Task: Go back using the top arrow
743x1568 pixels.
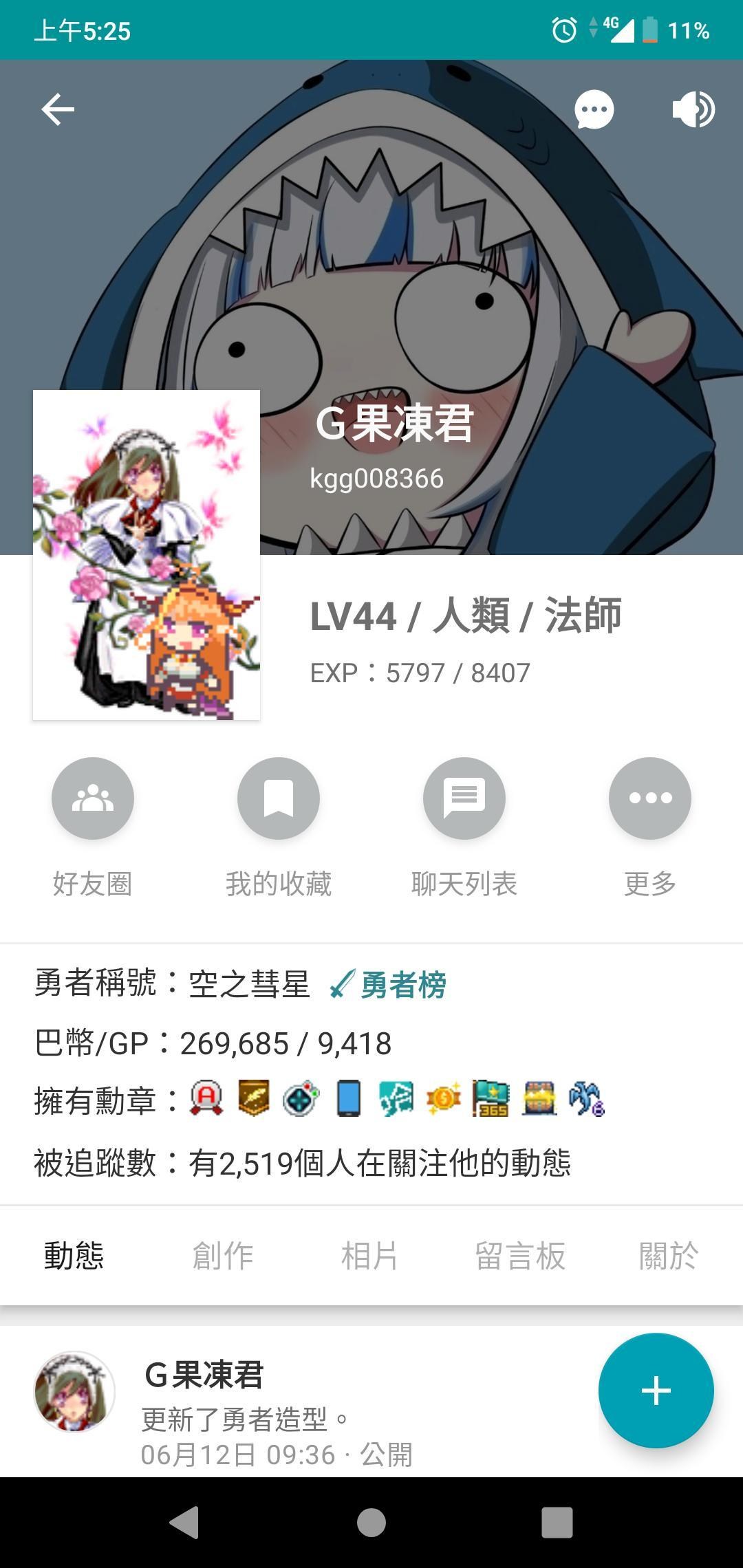Action: 58,110
